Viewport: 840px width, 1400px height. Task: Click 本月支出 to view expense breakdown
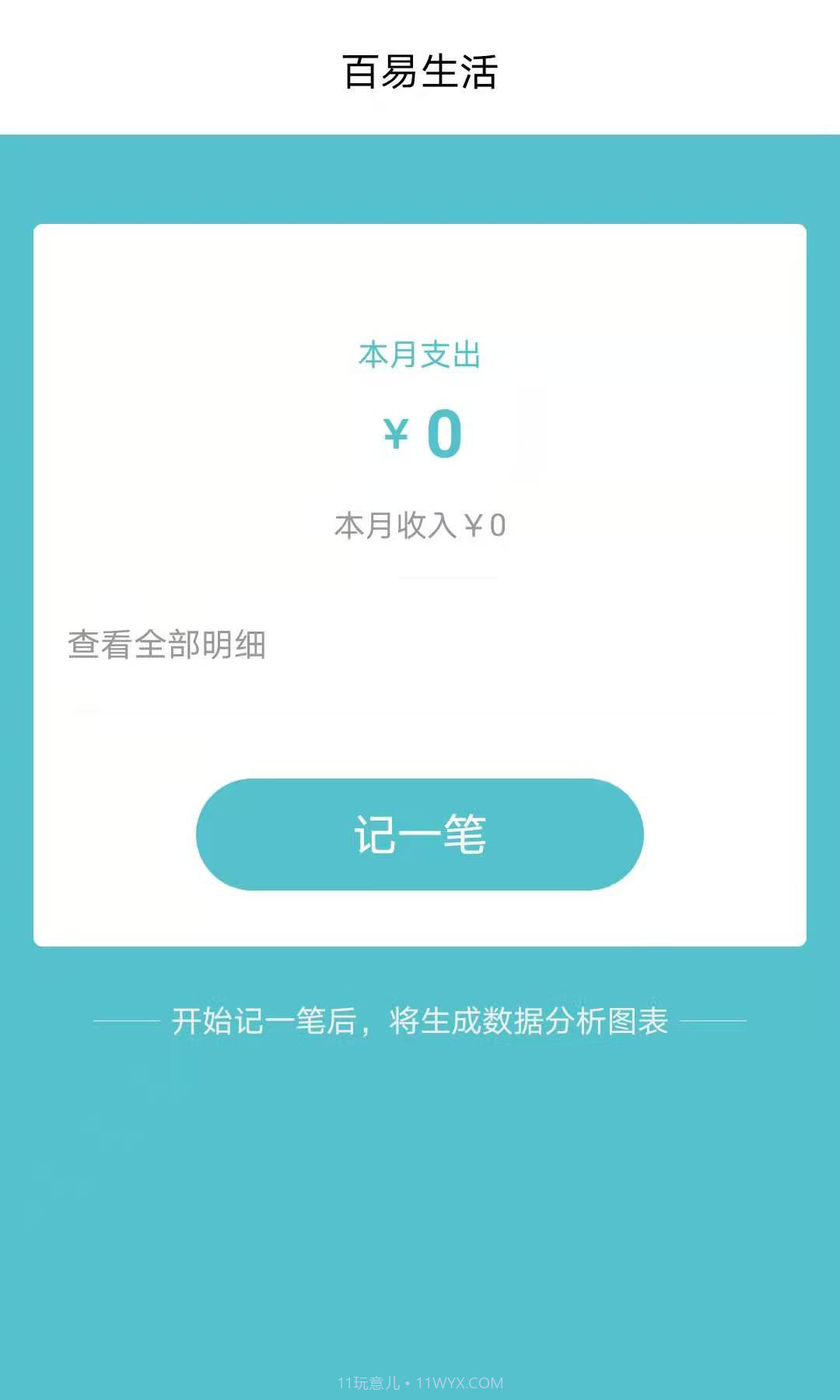click(418, 355)
